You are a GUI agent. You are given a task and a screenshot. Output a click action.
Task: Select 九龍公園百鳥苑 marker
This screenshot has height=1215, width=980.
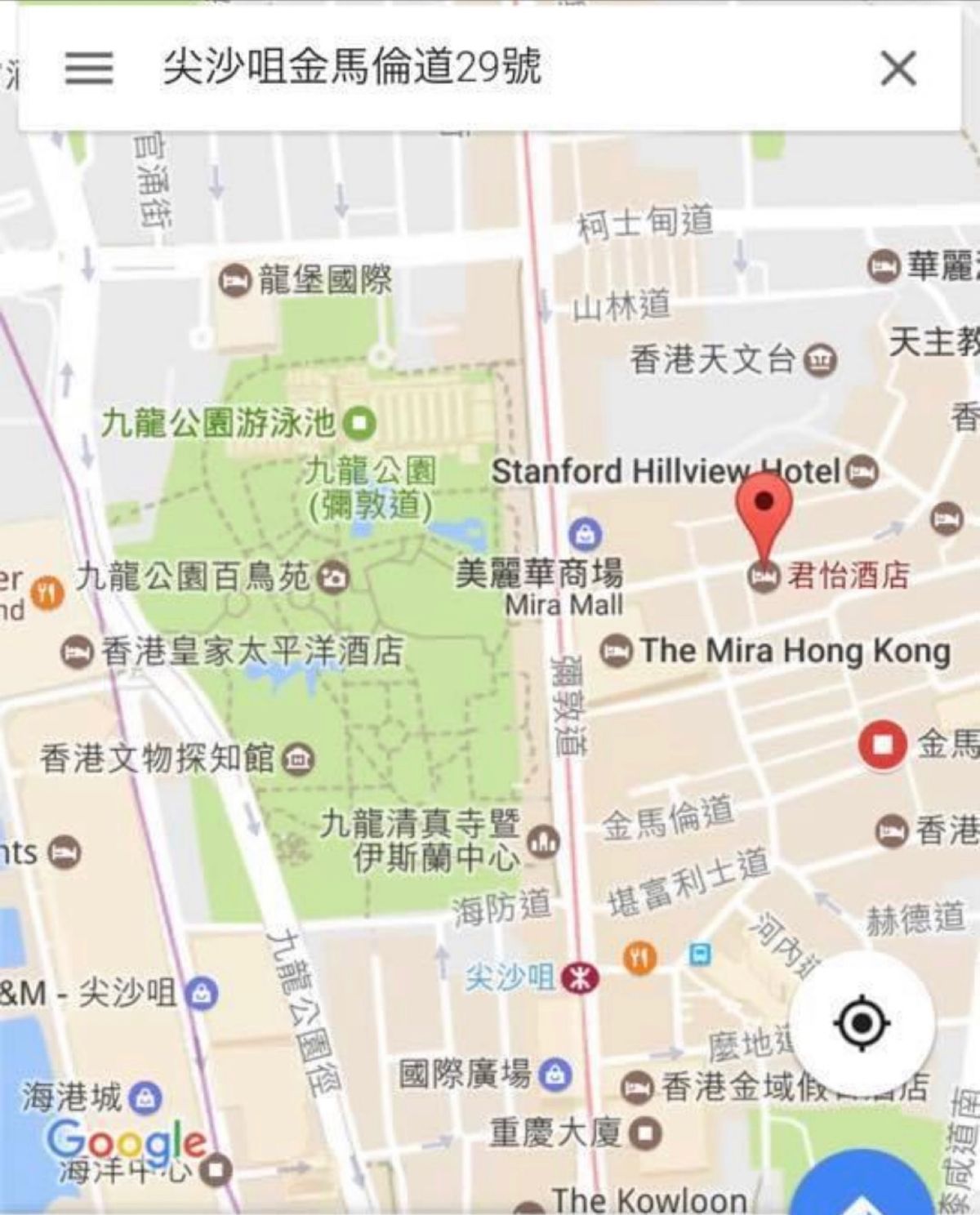click(x=333, y=577)
